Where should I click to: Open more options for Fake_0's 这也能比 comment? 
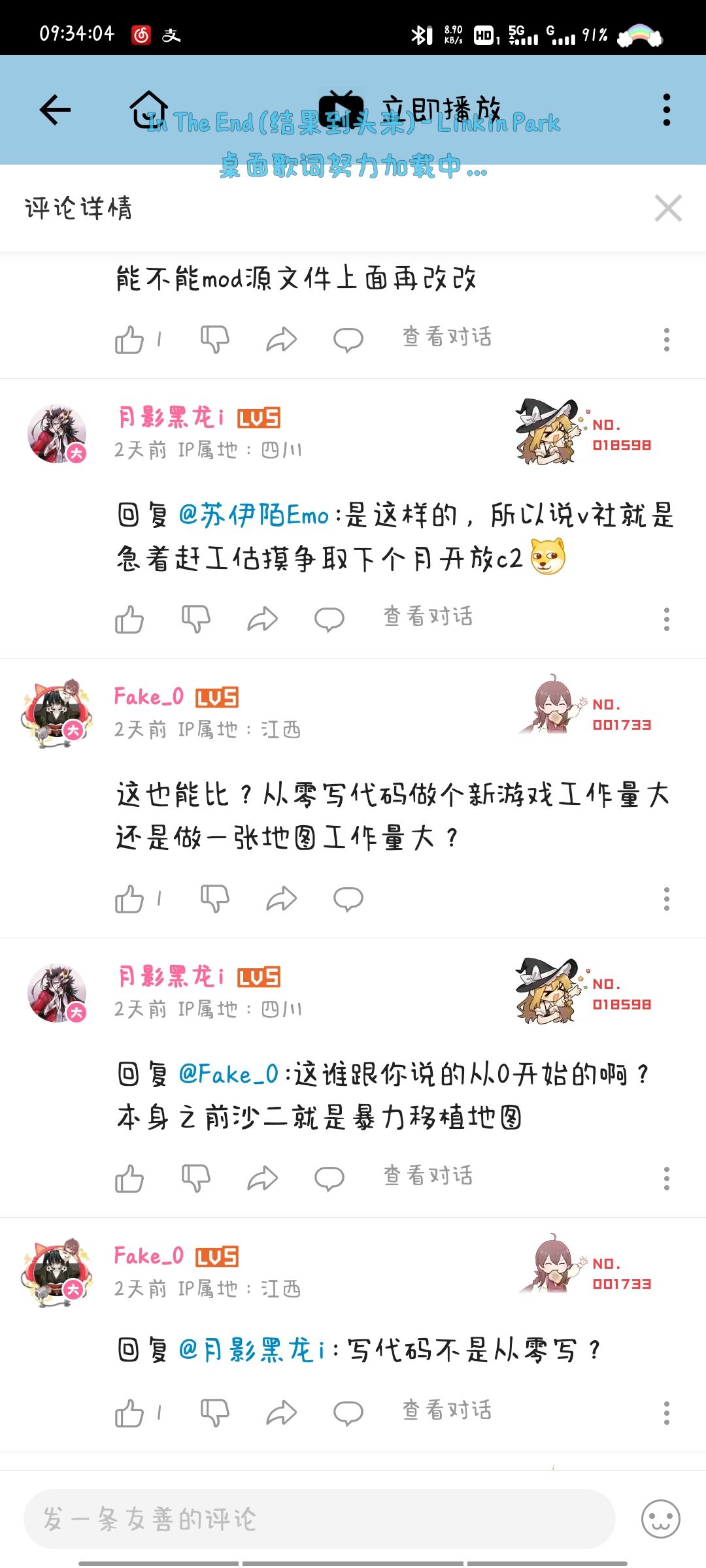666,899
